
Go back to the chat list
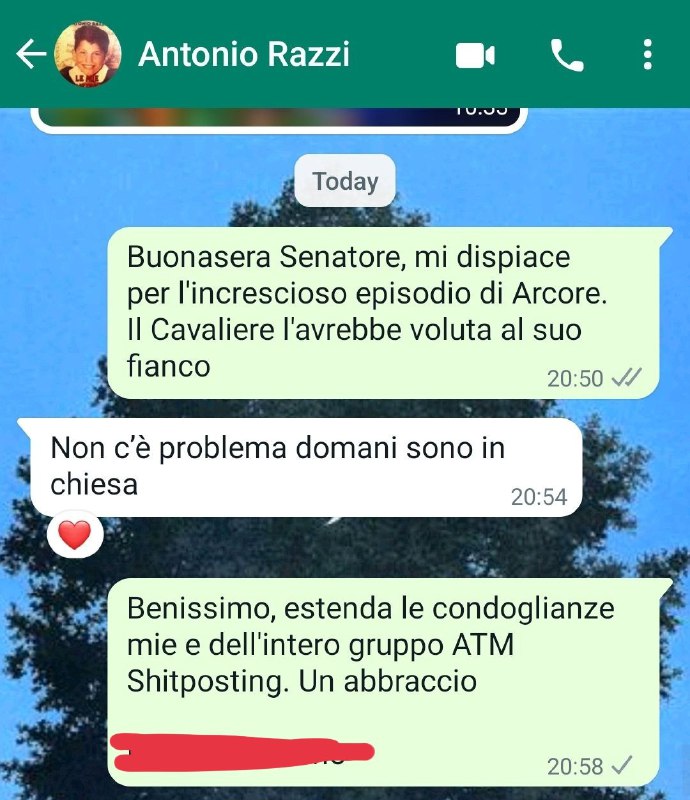tap(30, 54)
